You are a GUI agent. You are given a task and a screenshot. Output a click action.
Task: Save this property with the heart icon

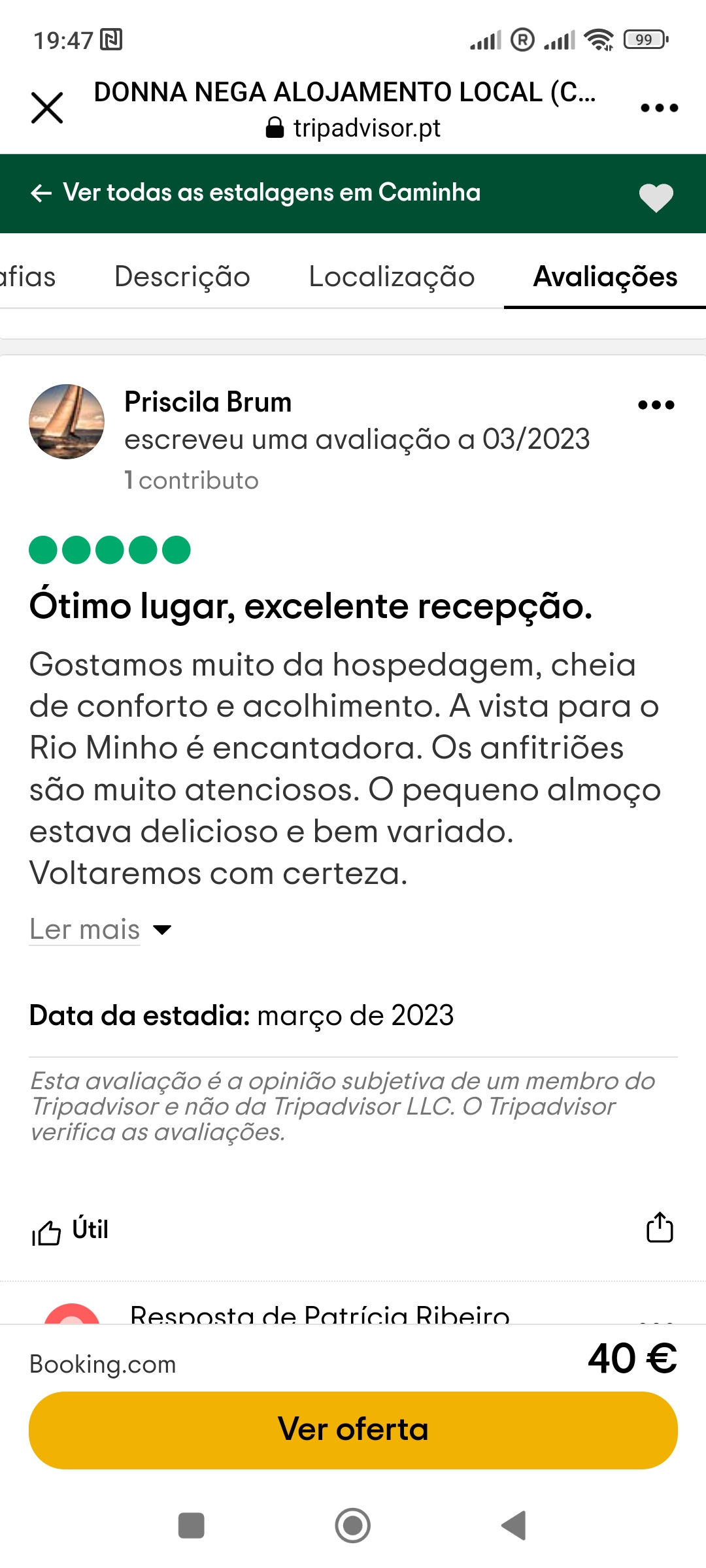click(656, 197)
